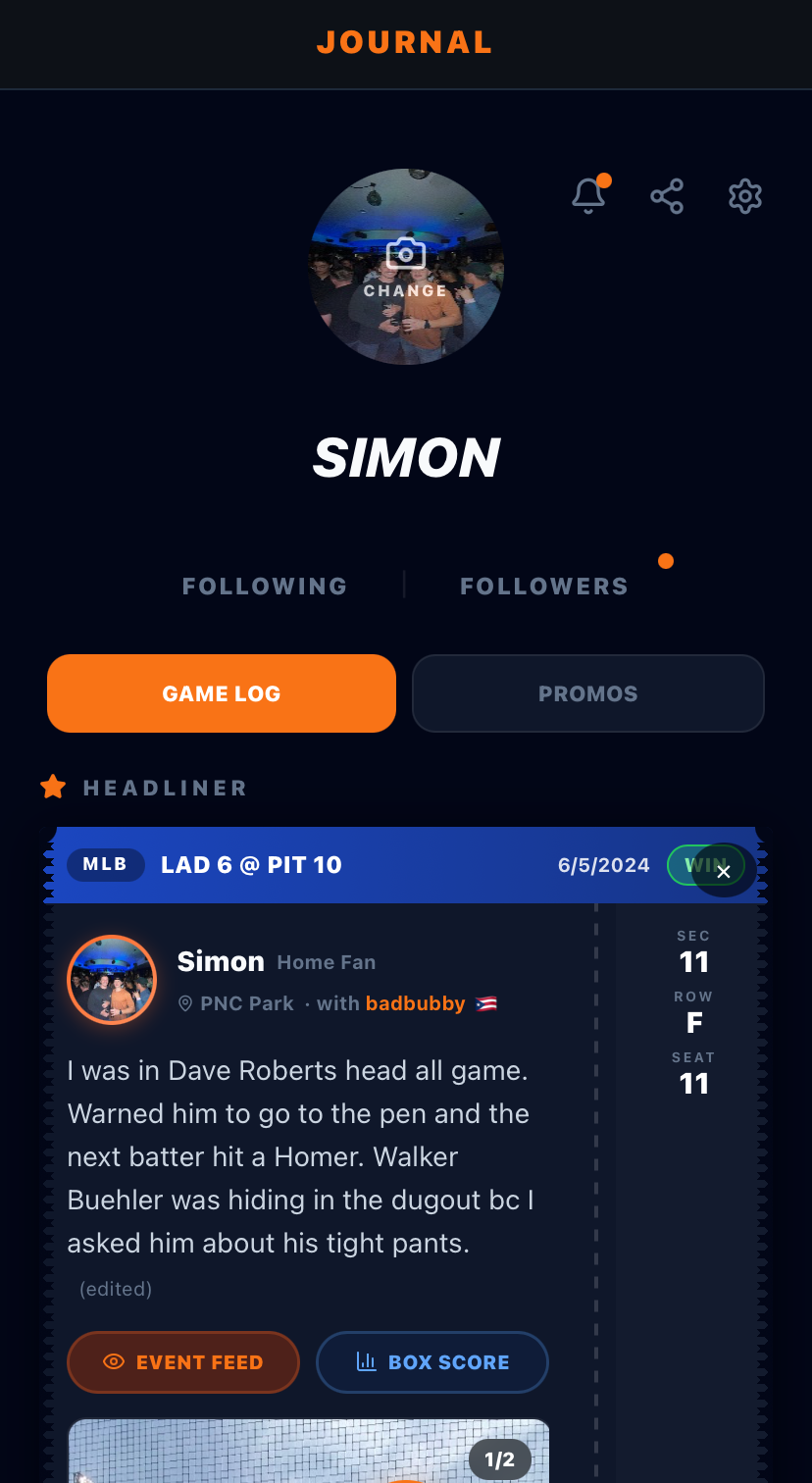
Task: View the Following list
Action: [x=265, y=587]
